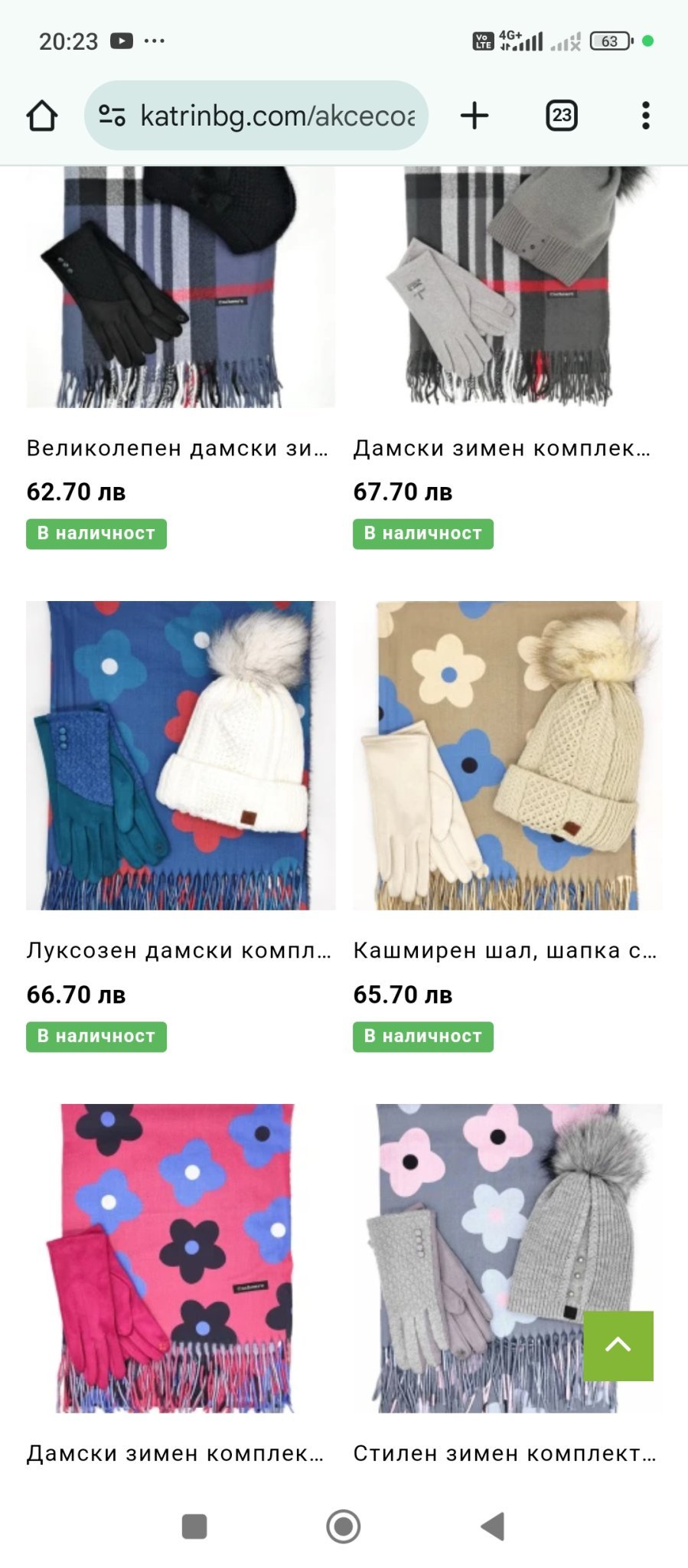Viewport: 688px width, 1568px height.
Task: Open the 67.70 лв grey plaid set
Action: (x=507, y=287)
